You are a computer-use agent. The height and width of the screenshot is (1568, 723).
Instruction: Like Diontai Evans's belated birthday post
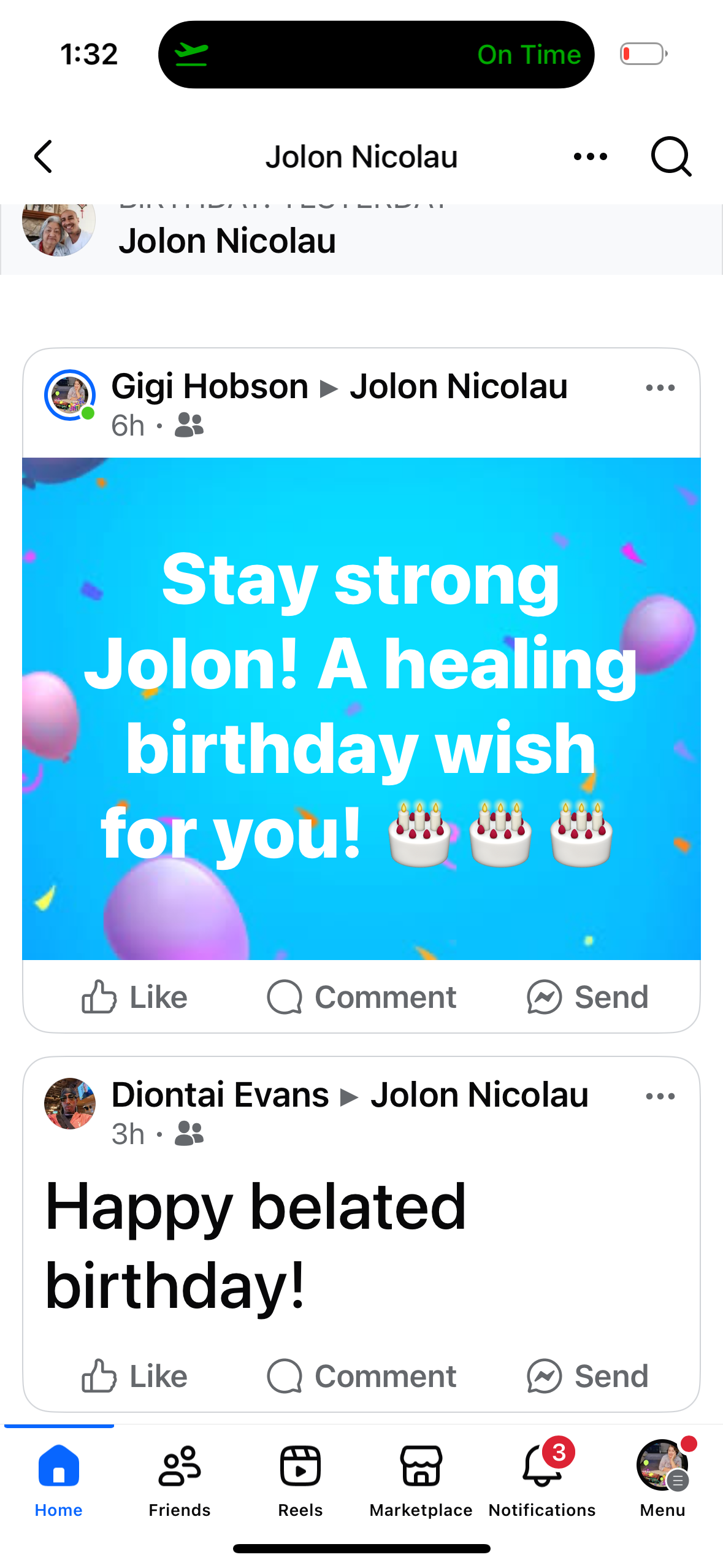pyautogui.click(x=135, y=1376)
